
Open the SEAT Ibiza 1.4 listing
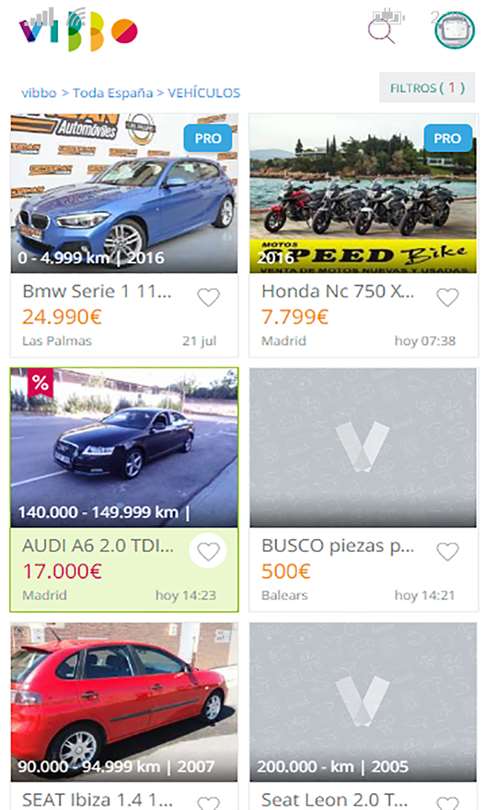click(x=124, y=716)
